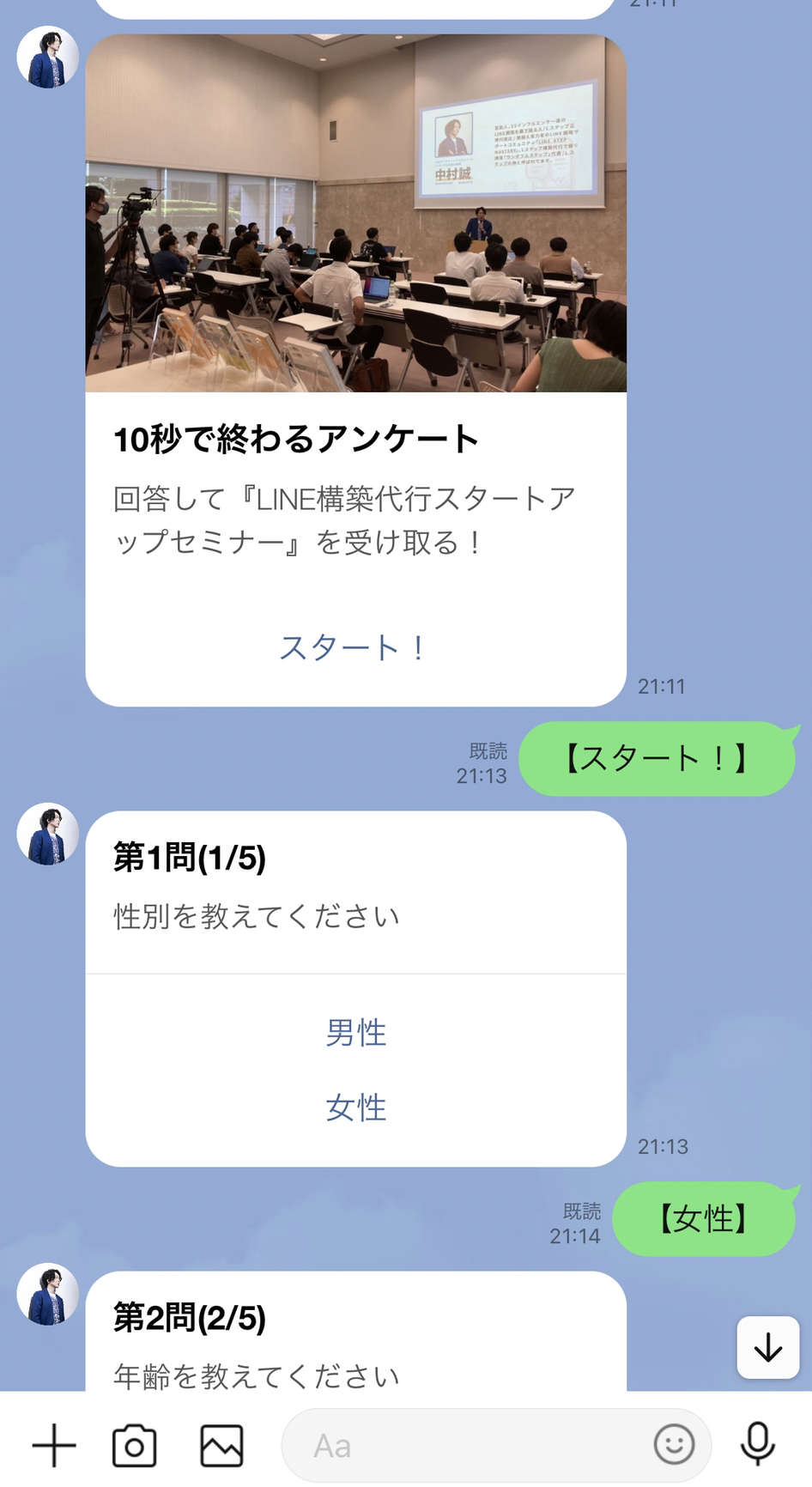Open the seminar photo in the survey card
This screenshot has height=1487, width=812.
355,213
